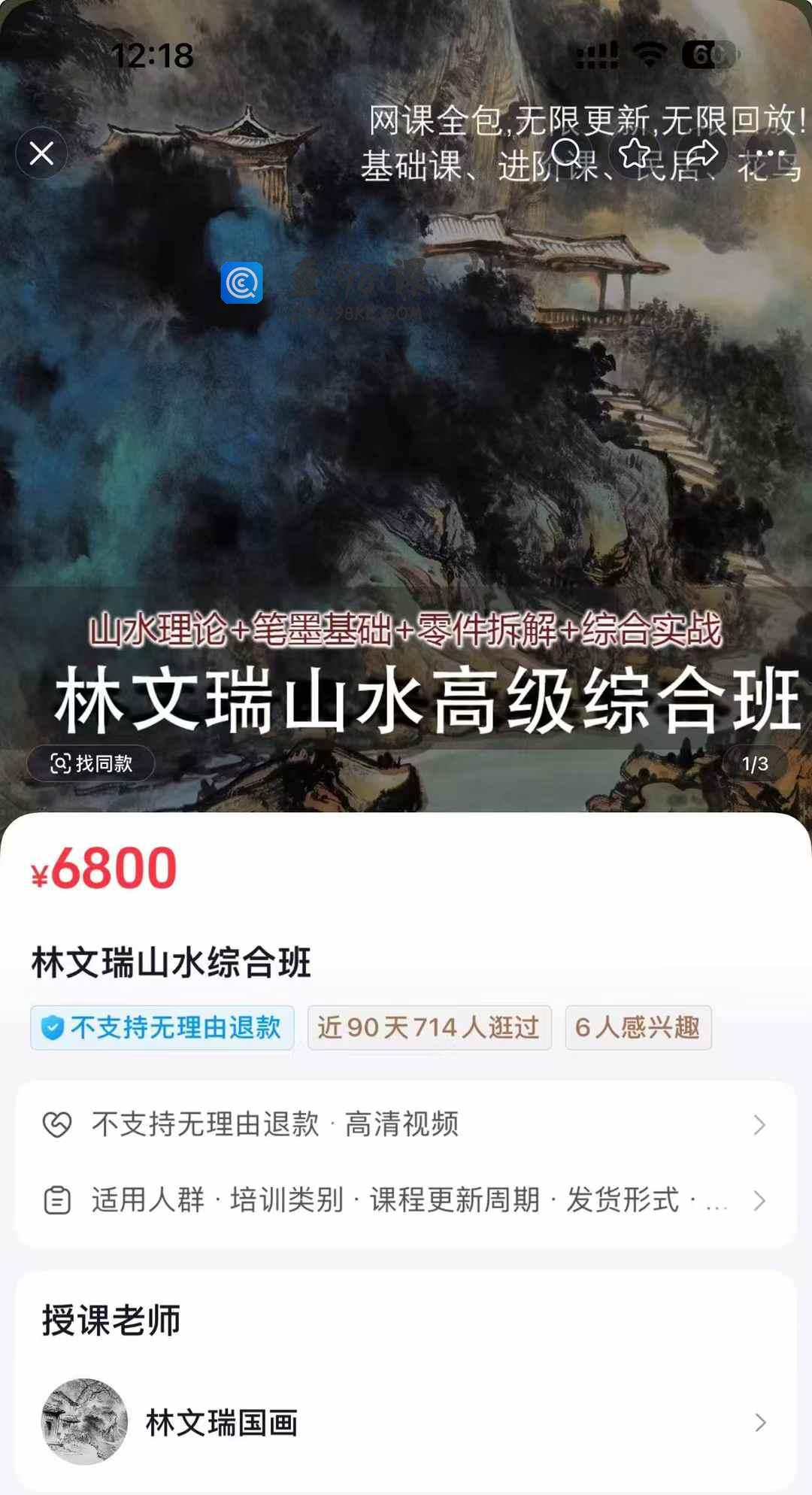The width and height of the screenshot is (812, 1495).
Task: Add this course to favorites
Action: (x=634, y=153)
